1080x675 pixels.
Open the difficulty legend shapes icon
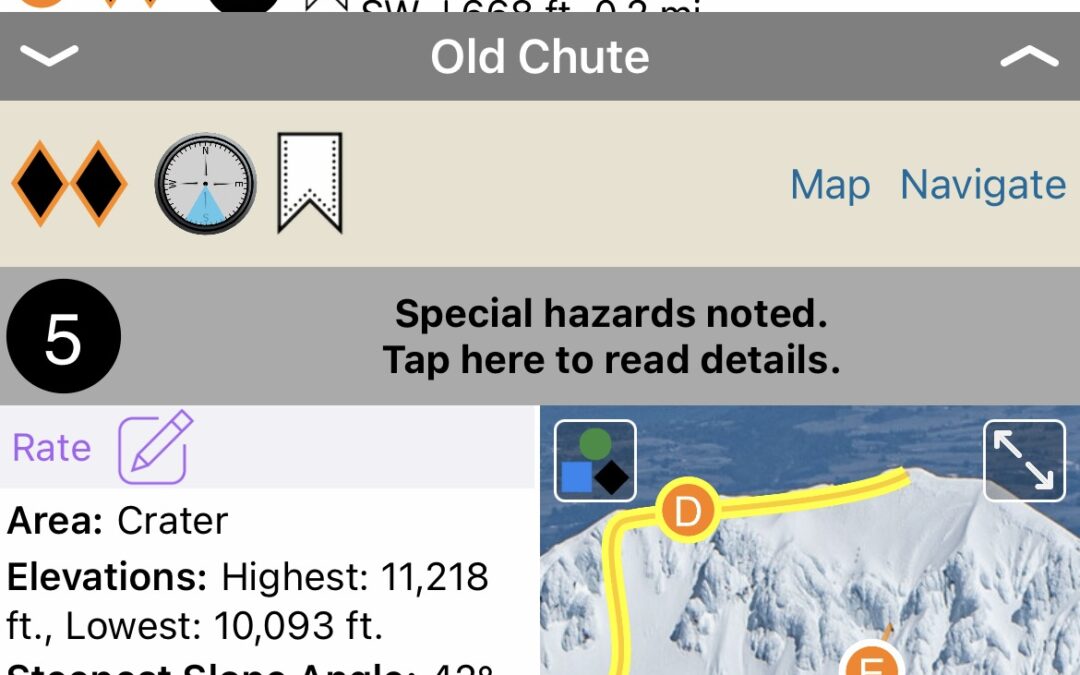click(595, 460)
